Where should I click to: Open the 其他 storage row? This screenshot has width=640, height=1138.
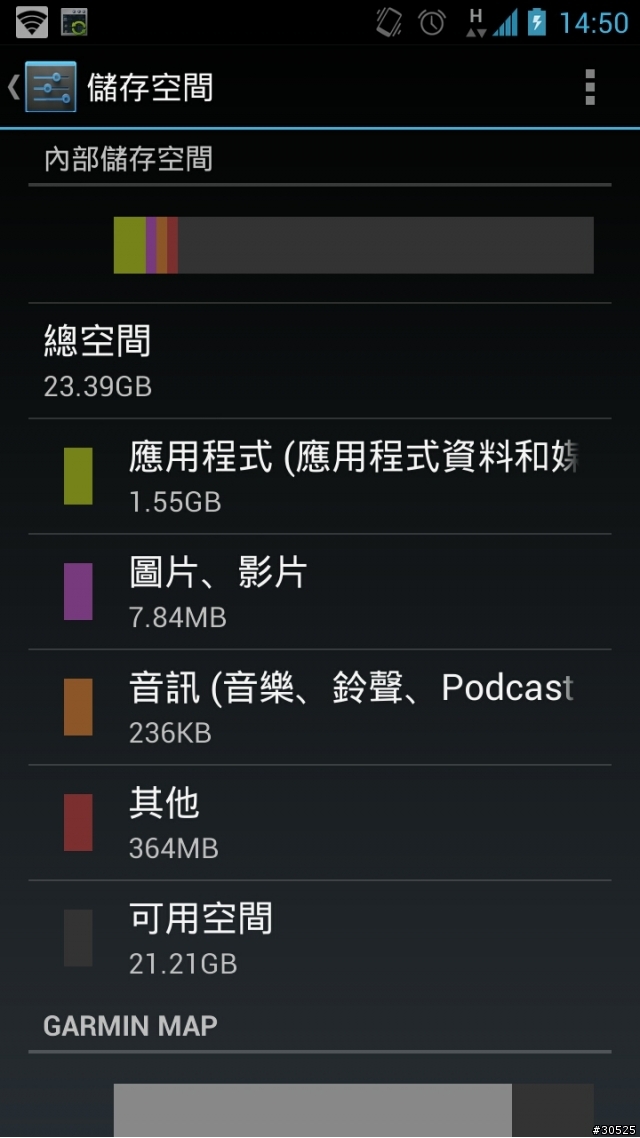[x=320, y=822]
